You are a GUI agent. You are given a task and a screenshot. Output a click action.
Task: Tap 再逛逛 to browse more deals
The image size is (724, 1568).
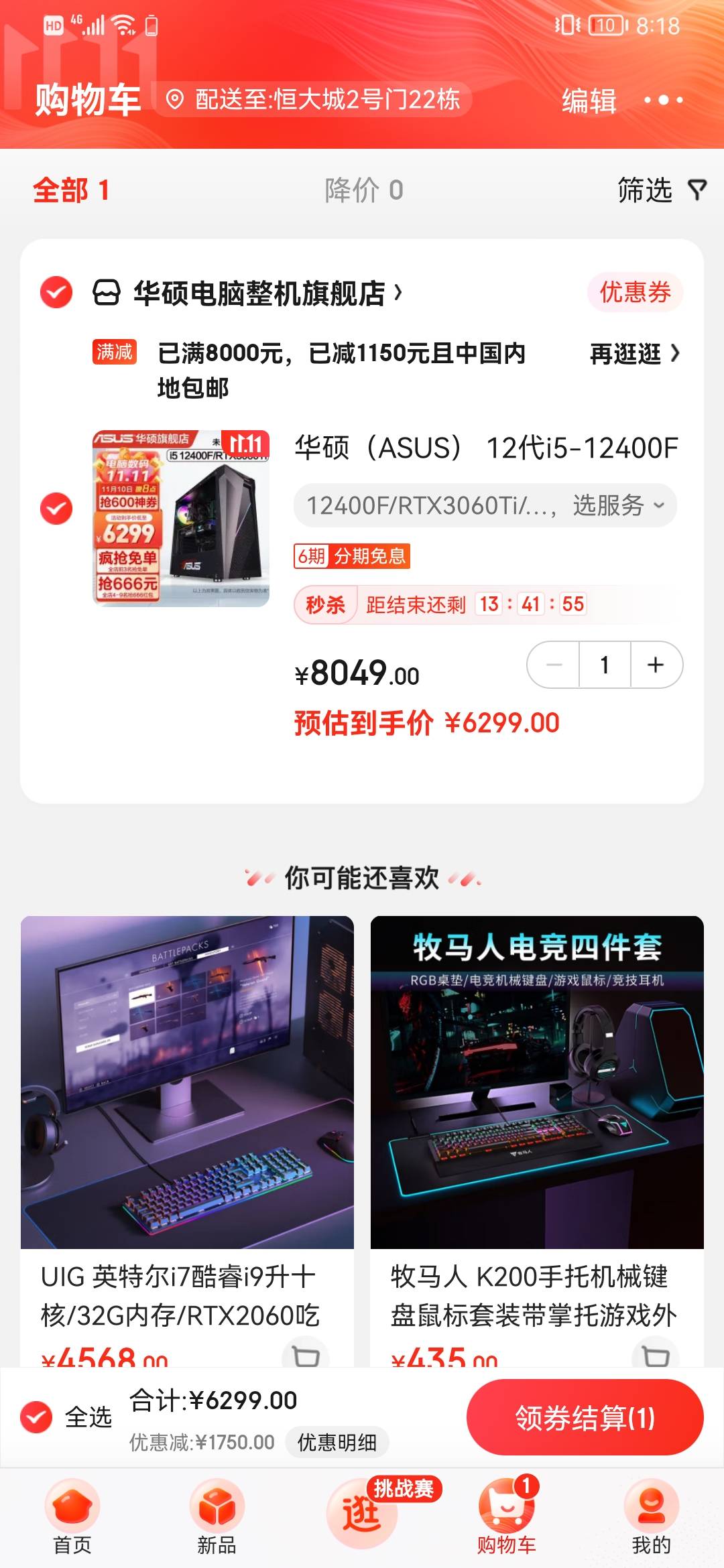coord(633,353)
